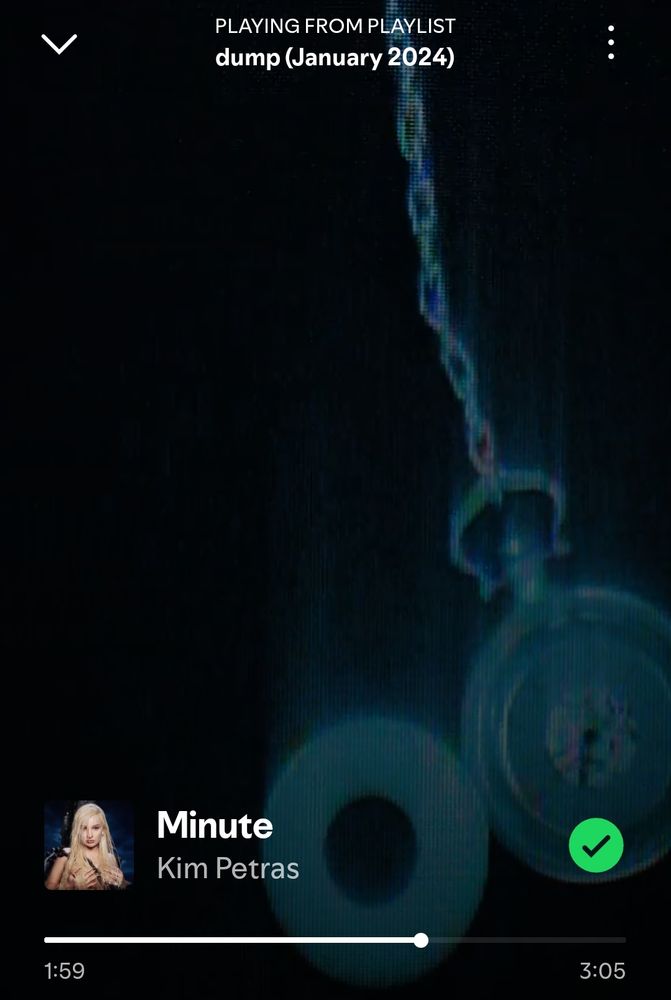Tap the Minute album cover thumbnail

[89, 845]
